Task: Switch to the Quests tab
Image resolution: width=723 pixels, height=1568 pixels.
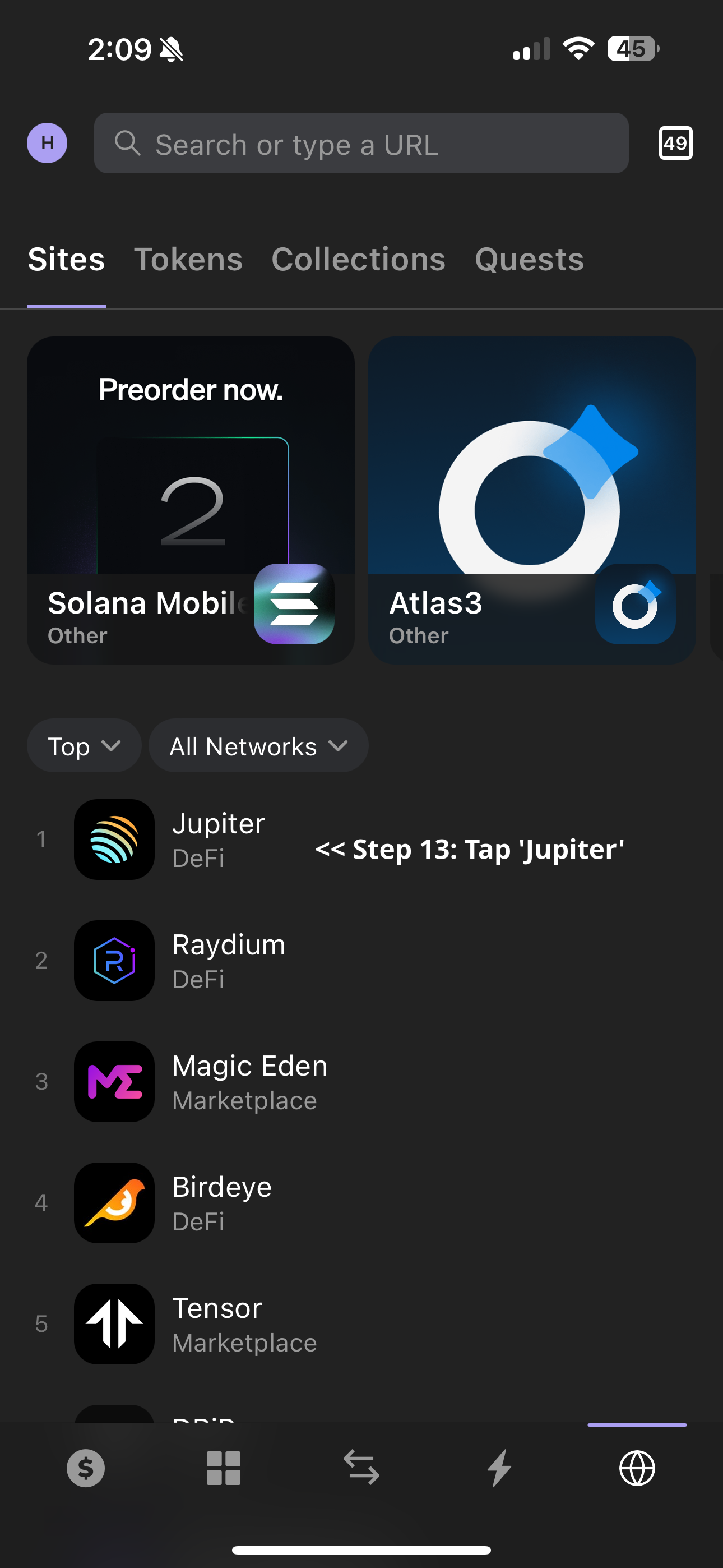Action: 529,259
